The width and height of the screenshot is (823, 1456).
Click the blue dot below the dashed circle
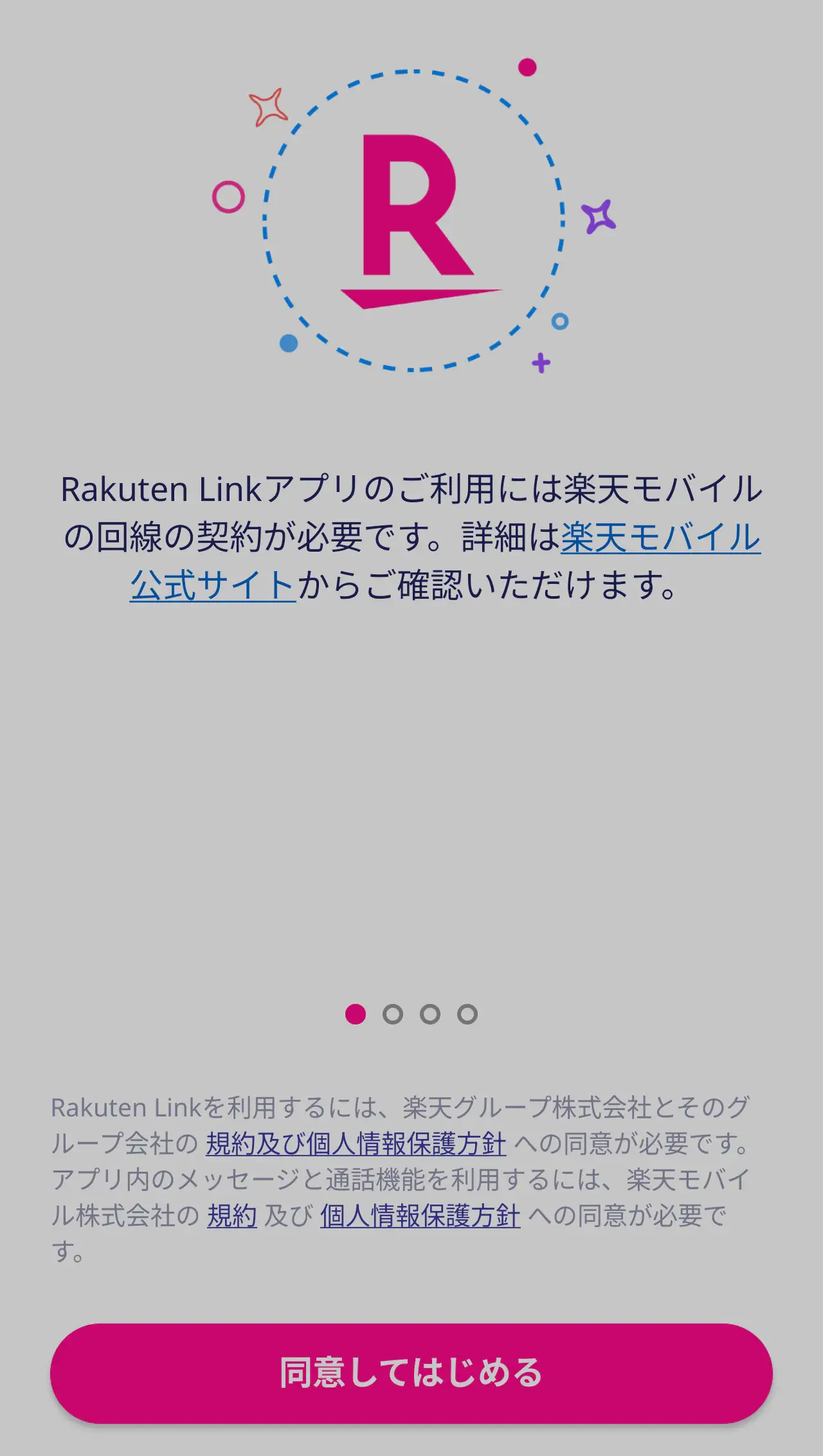click(x=289, y=343)
